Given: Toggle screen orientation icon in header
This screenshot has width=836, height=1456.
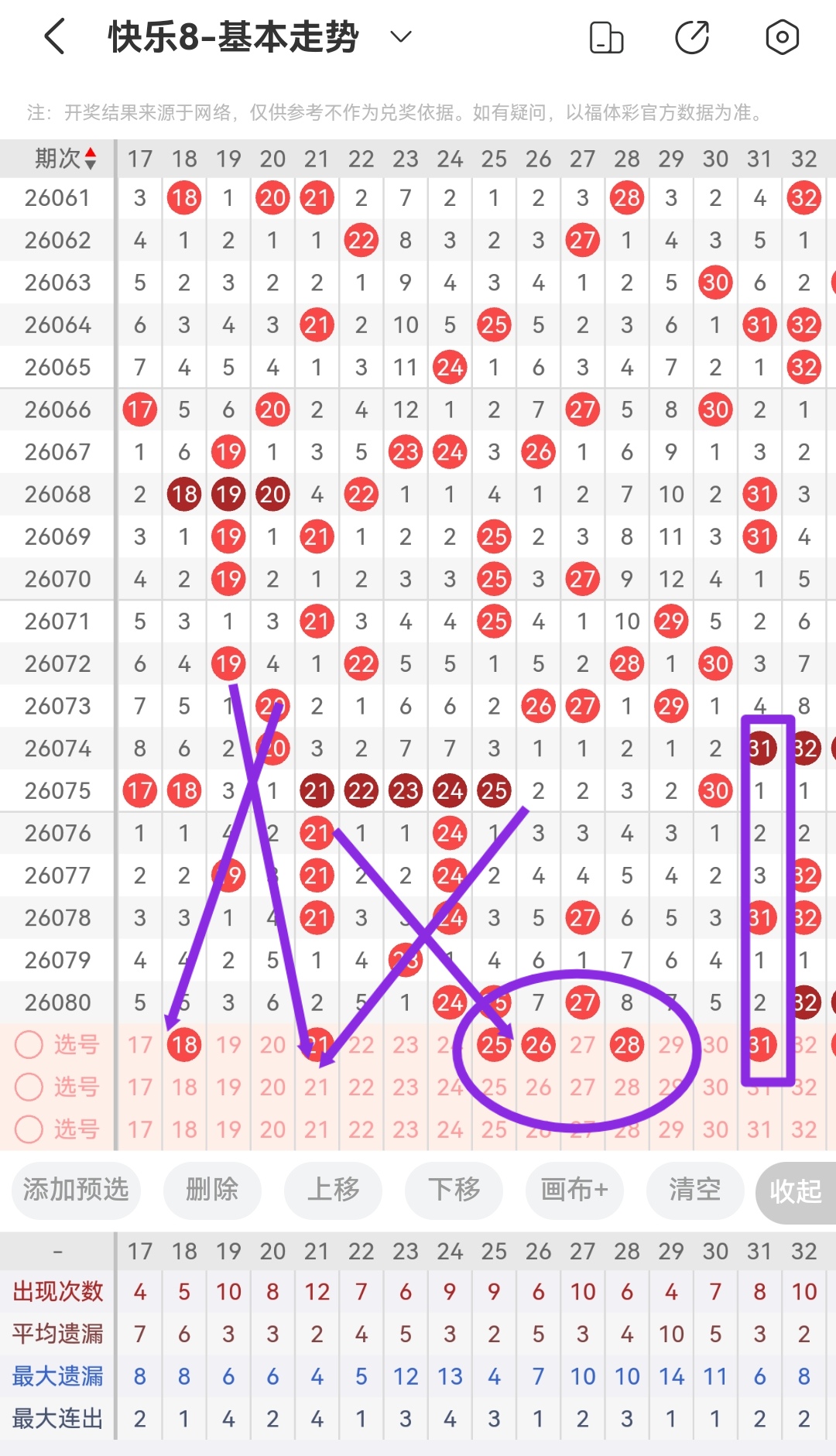Looking at the screenshot, I should tap(606, 37).
